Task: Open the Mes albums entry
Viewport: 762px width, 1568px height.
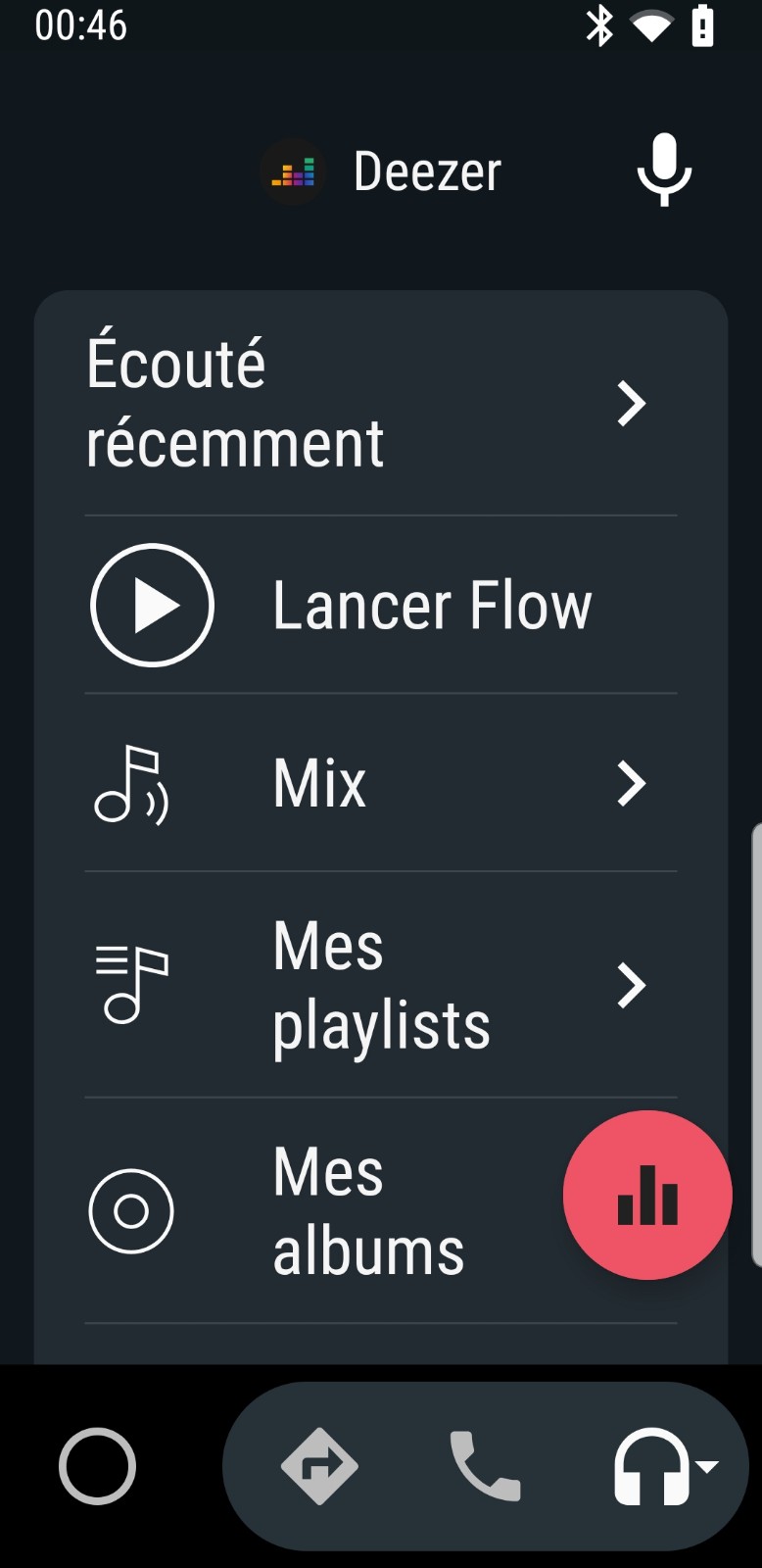Action: pos(369,1210)
